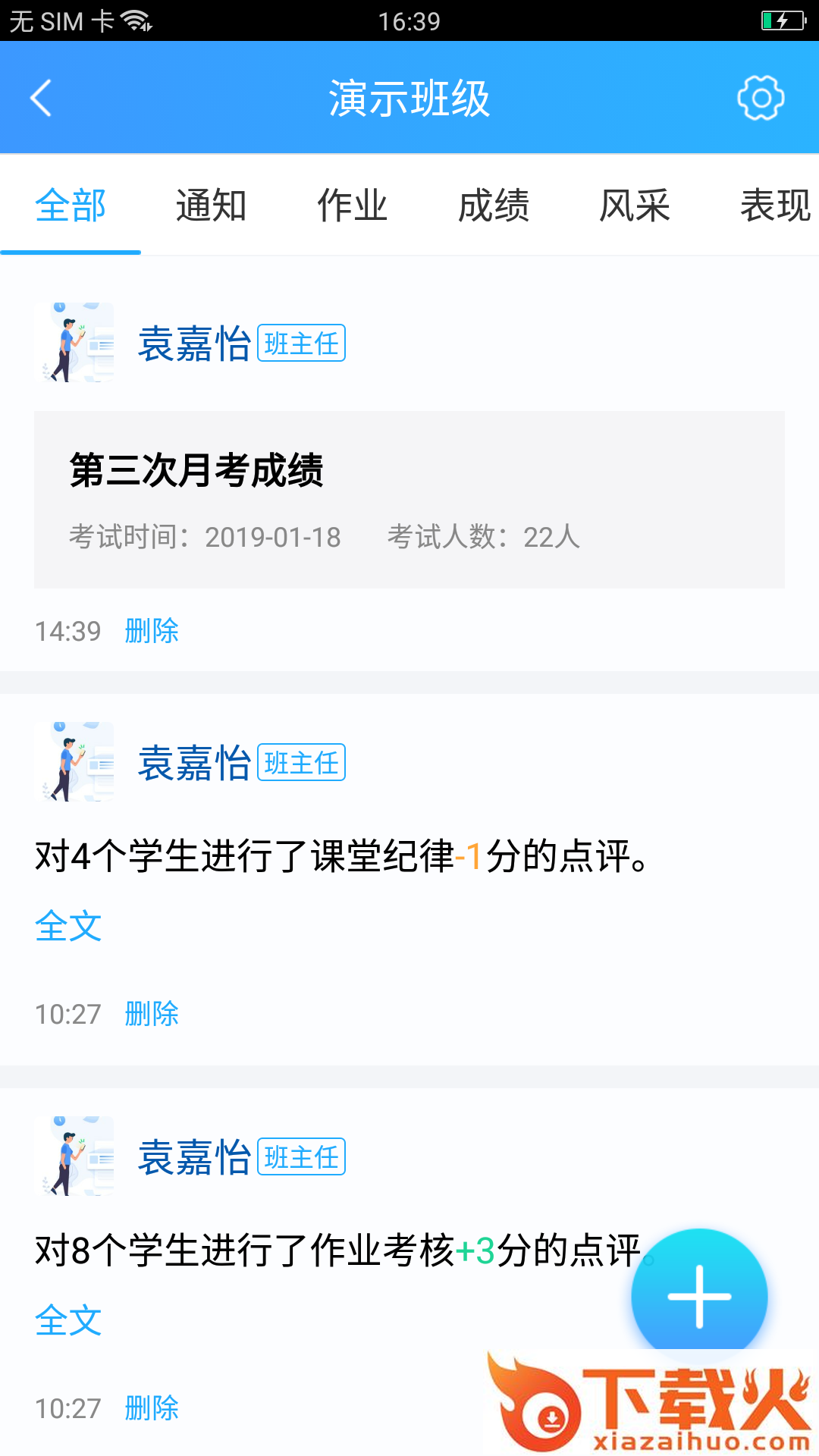Tap the back arrow to leave 演示班级
Viewport: 819px width, 1456px height.
pos(41,99)
